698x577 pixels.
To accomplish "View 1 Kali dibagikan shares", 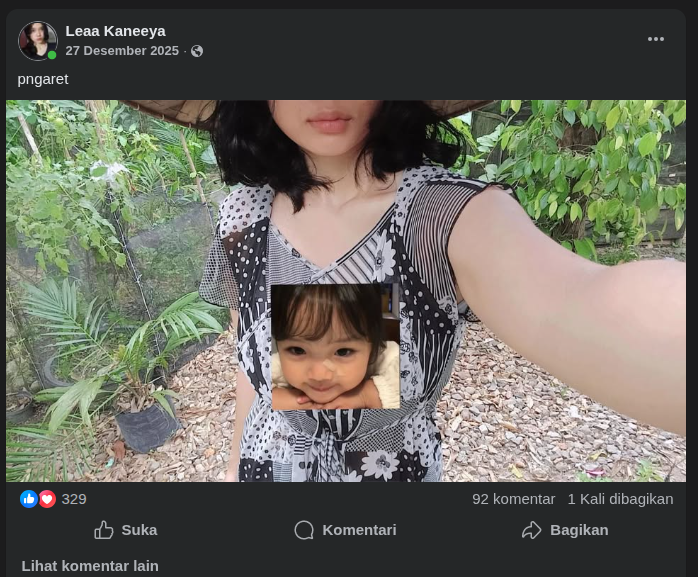I will click(620, 499).
